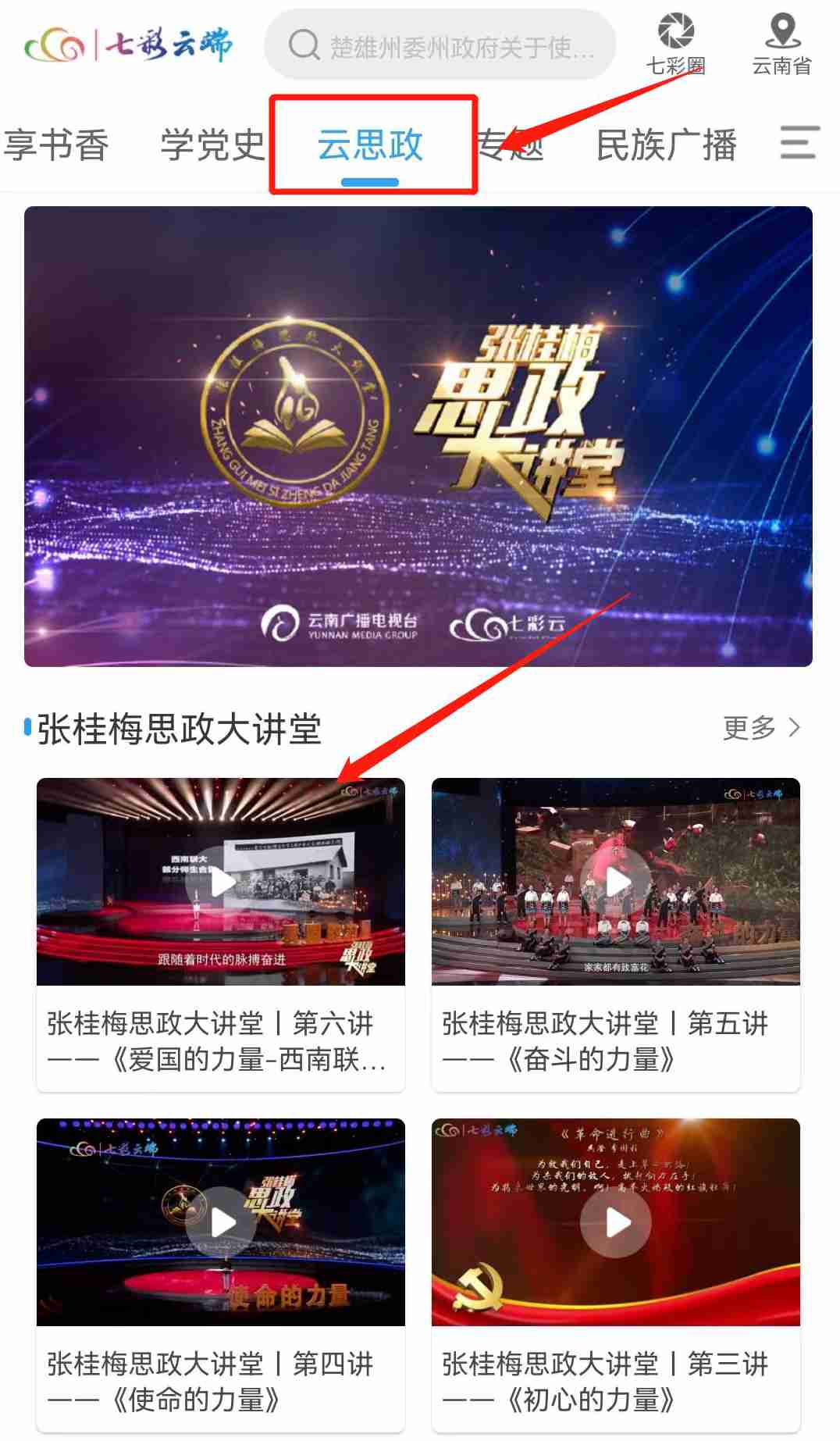Image resolution: width=840 pixels, height=1441 pixels.
Task: Switch to the 云思政 tab
Action: (x=369, y=145)
